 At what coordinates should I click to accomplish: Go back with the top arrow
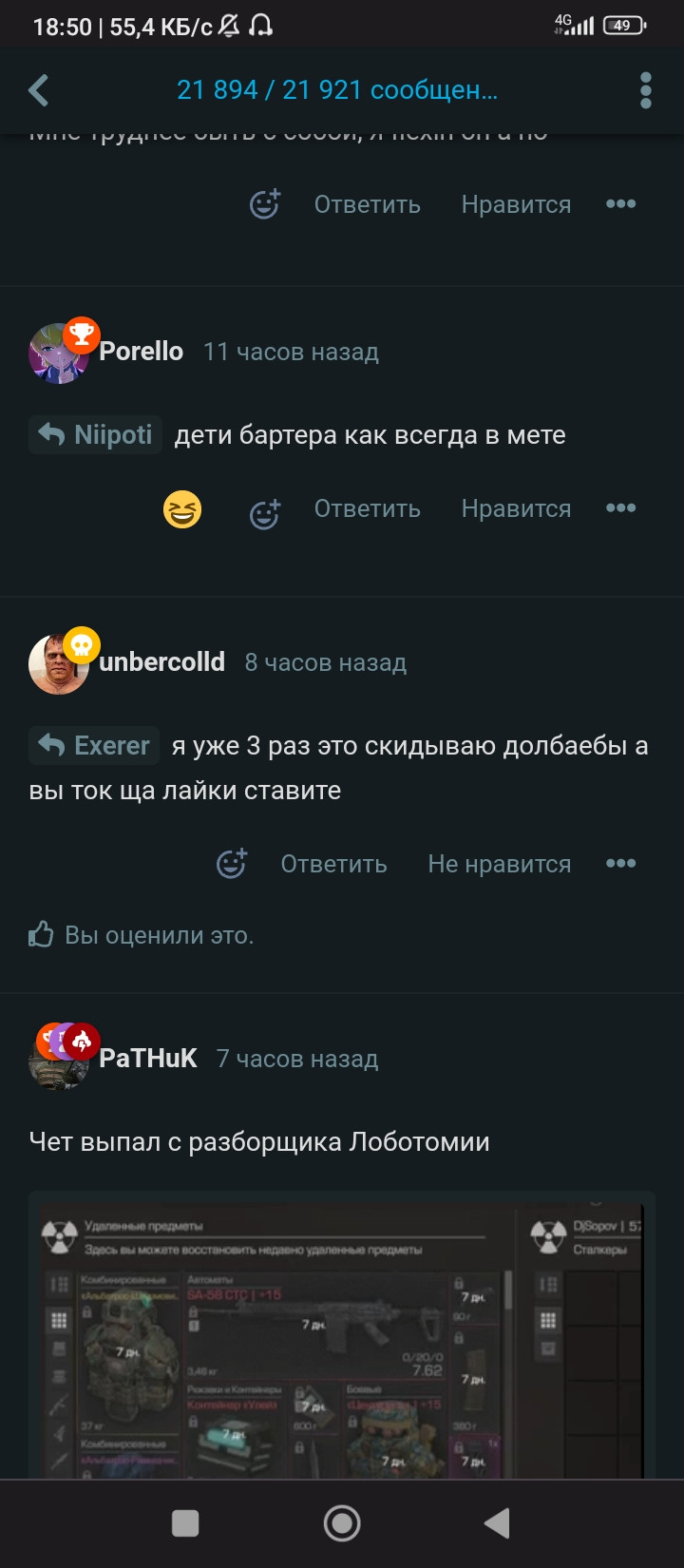coord(39,90)
